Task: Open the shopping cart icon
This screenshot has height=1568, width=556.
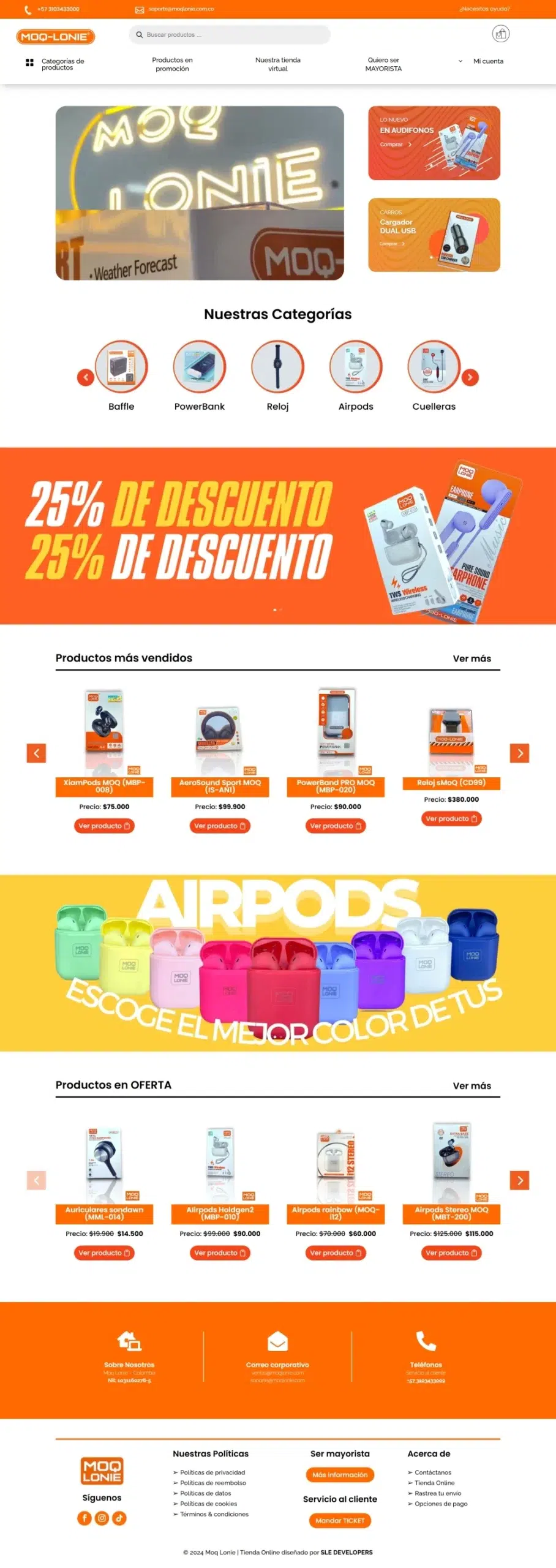Action: point(500,34)
